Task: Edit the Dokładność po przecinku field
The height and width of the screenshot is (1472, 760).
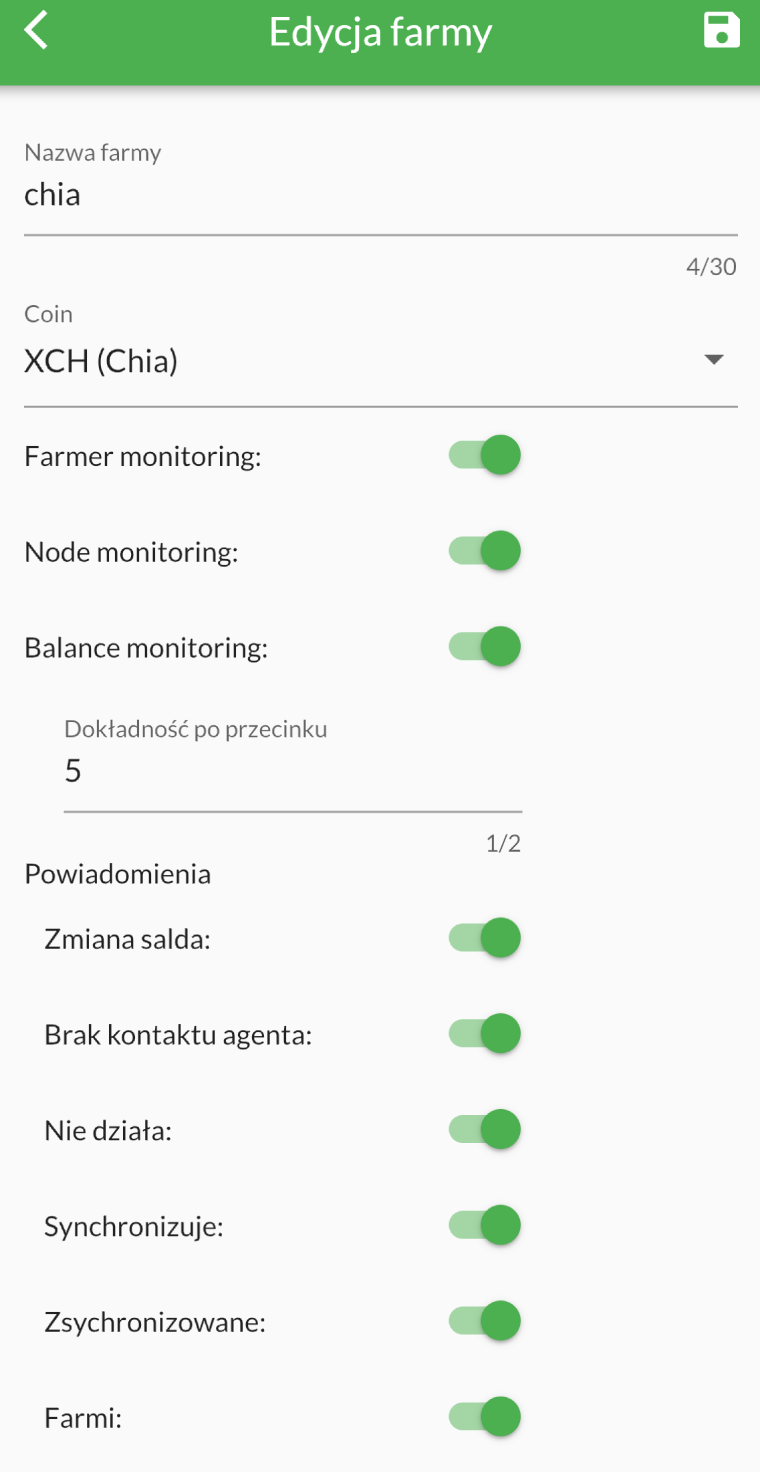Action: click(292, 771)
